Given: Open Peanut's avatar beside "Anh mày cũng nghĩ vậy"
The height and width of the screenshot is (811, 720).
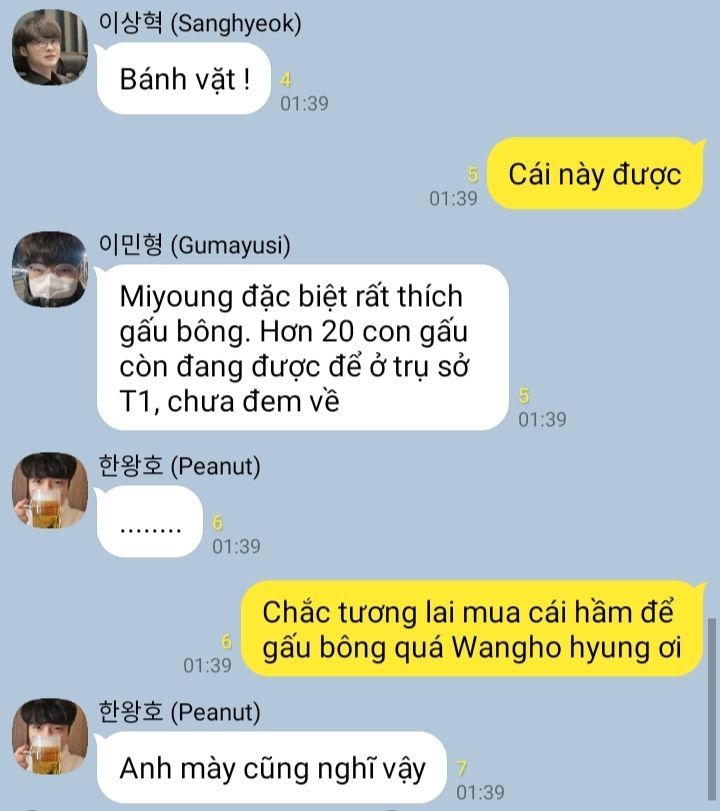Looking at the screenshot, I should [x=50, y=737].
